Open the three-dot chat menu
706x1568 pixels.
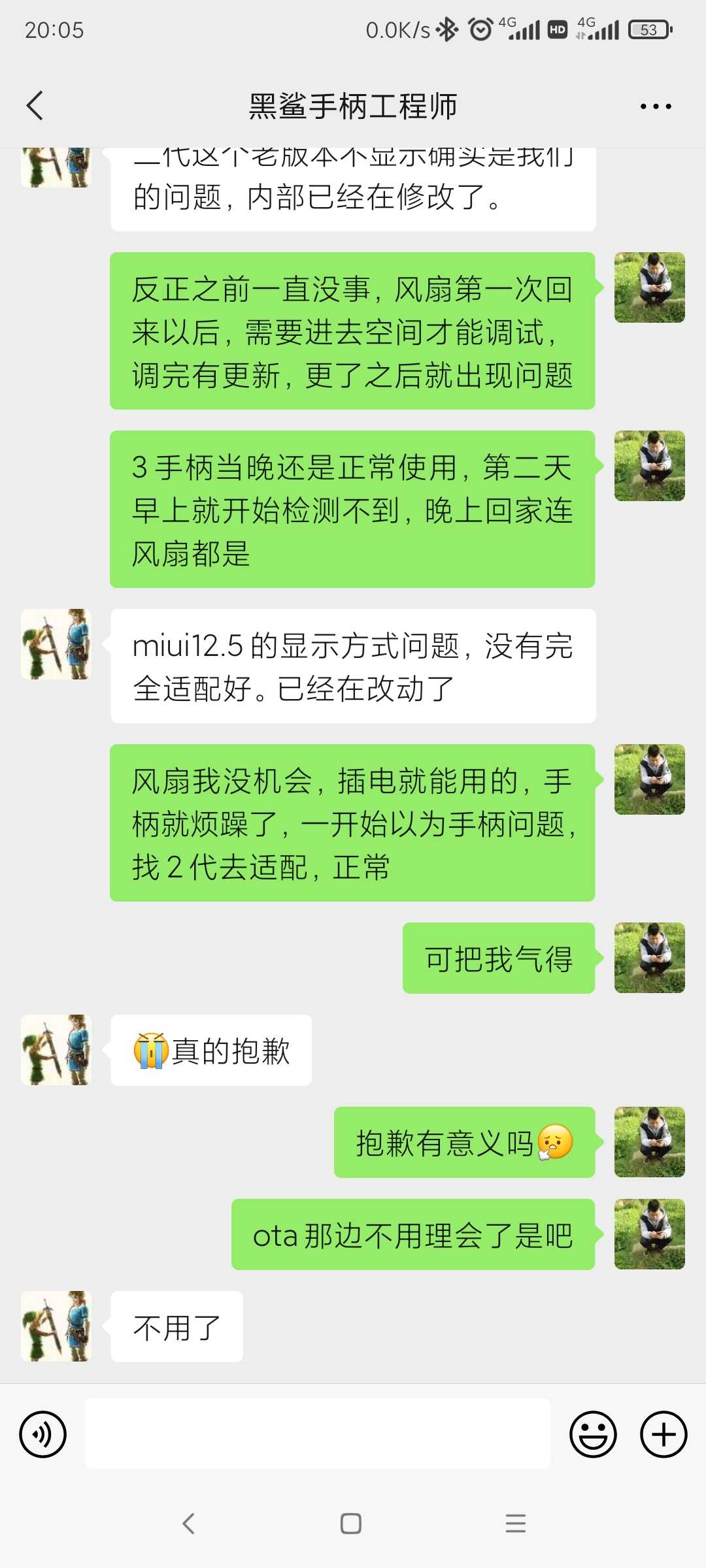(x=655, y=106)
